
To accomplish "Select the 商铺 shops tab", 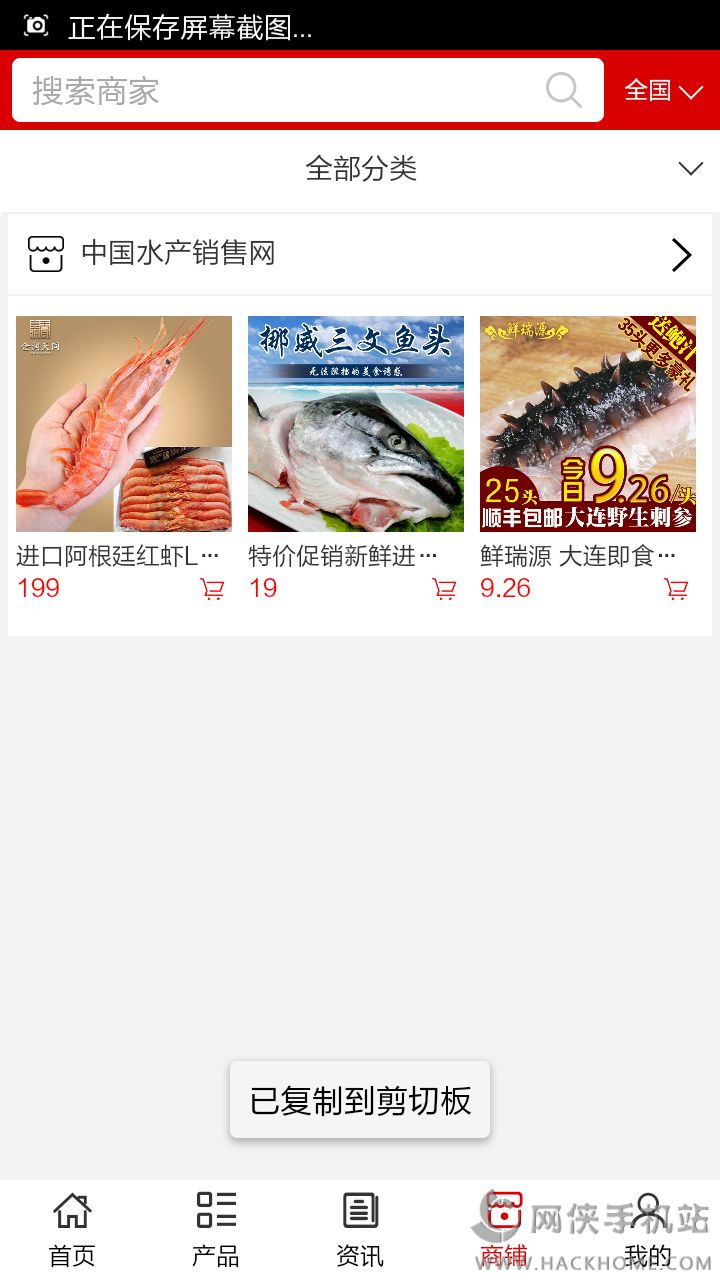I will [504, 1230].
